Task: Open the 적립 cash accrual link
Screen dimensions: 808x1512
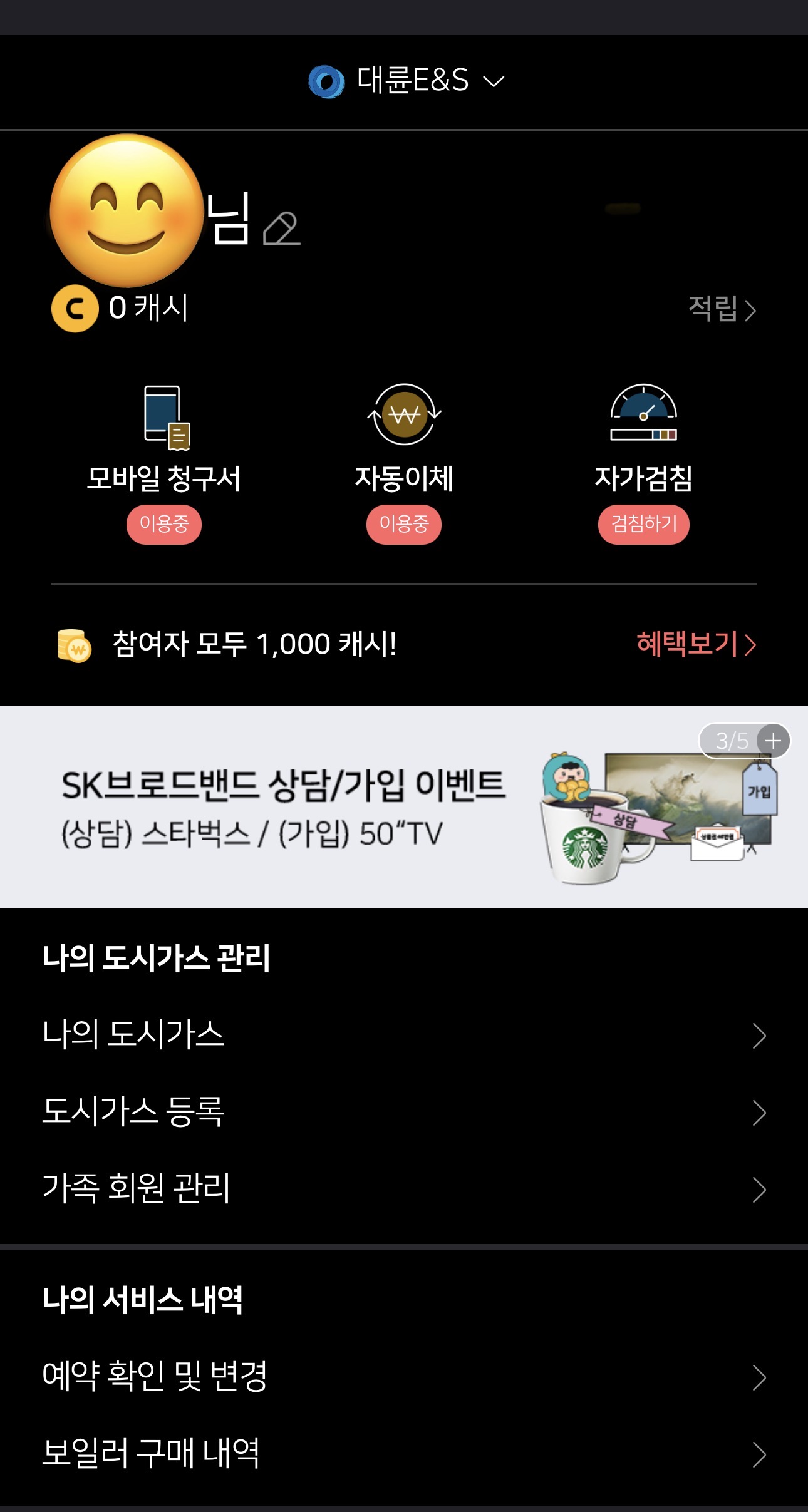Action: (x=722, y=309)
